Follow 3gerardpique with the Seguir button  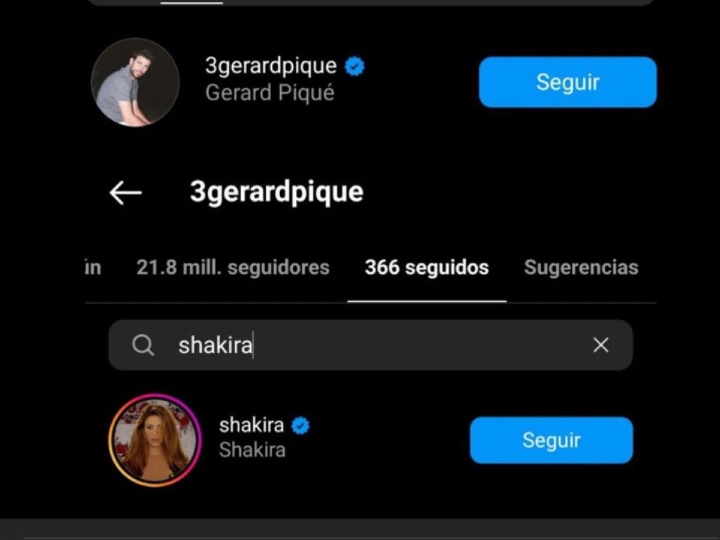(x=567, y=82)
